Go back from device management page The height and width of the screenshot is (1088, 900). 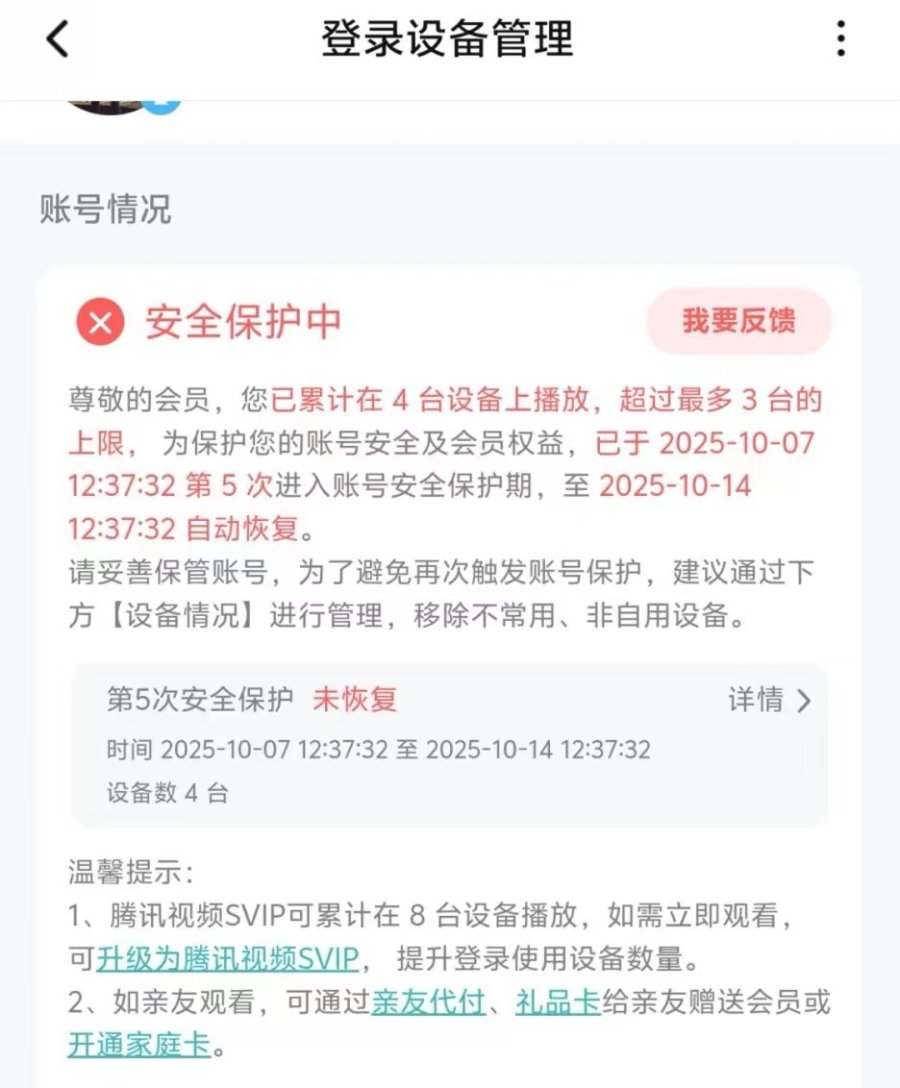pos(58,40)
